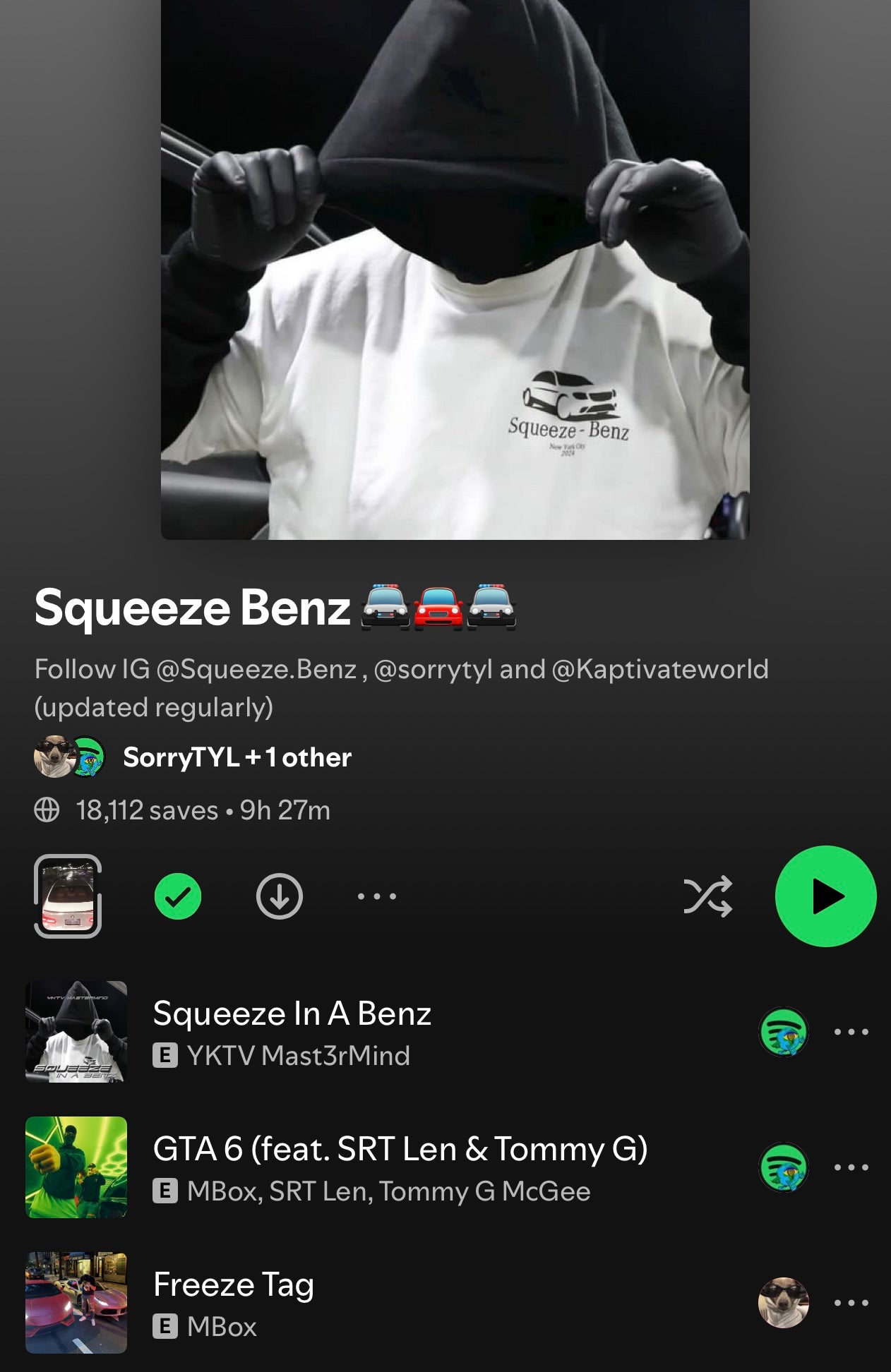Play the Squeeze Benz playlist
891x1372 pixels.
(x=825, y=896)
